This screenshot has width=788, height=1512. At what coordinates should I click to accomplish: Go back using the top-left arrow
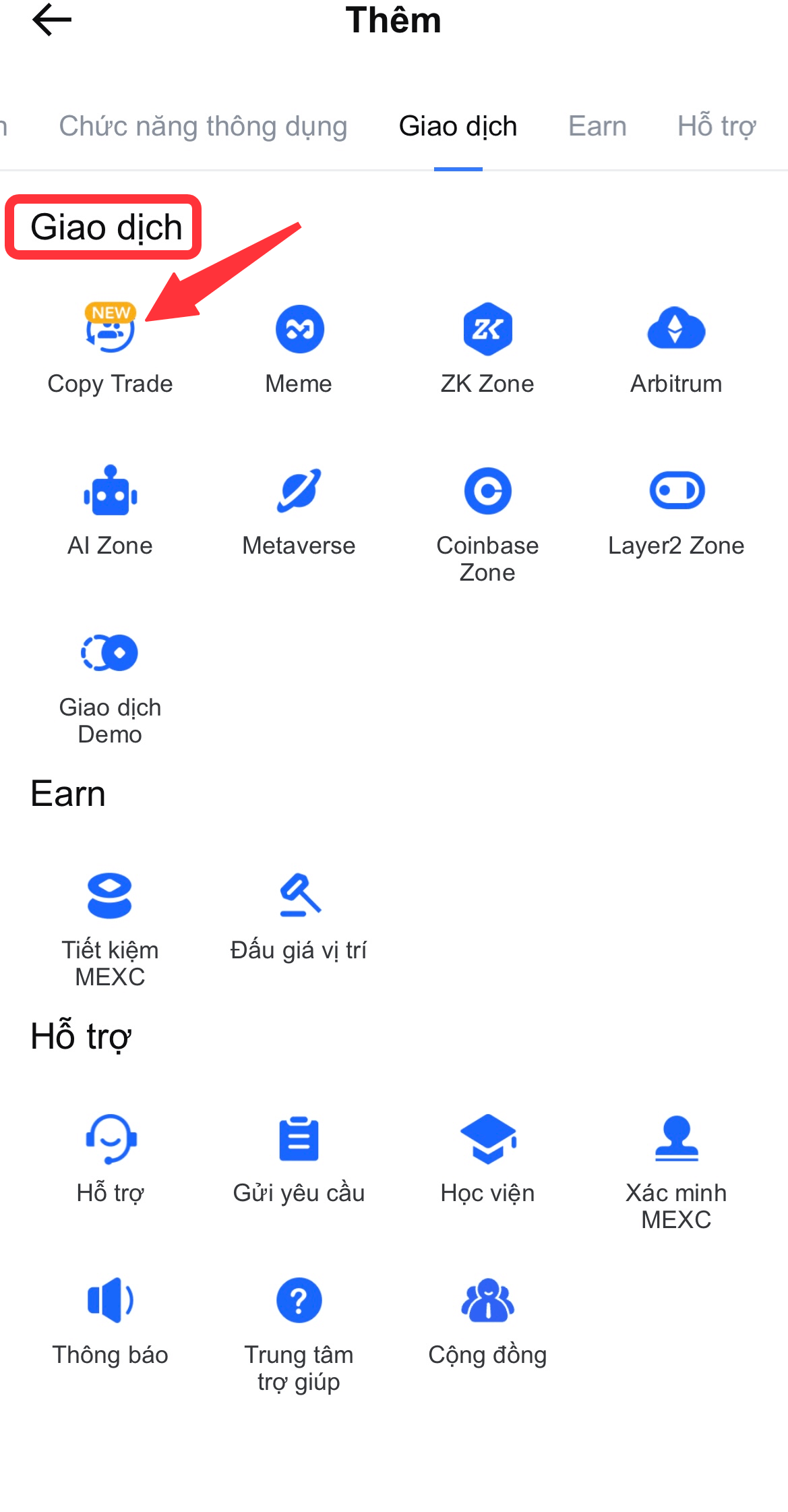click(52, 20)
